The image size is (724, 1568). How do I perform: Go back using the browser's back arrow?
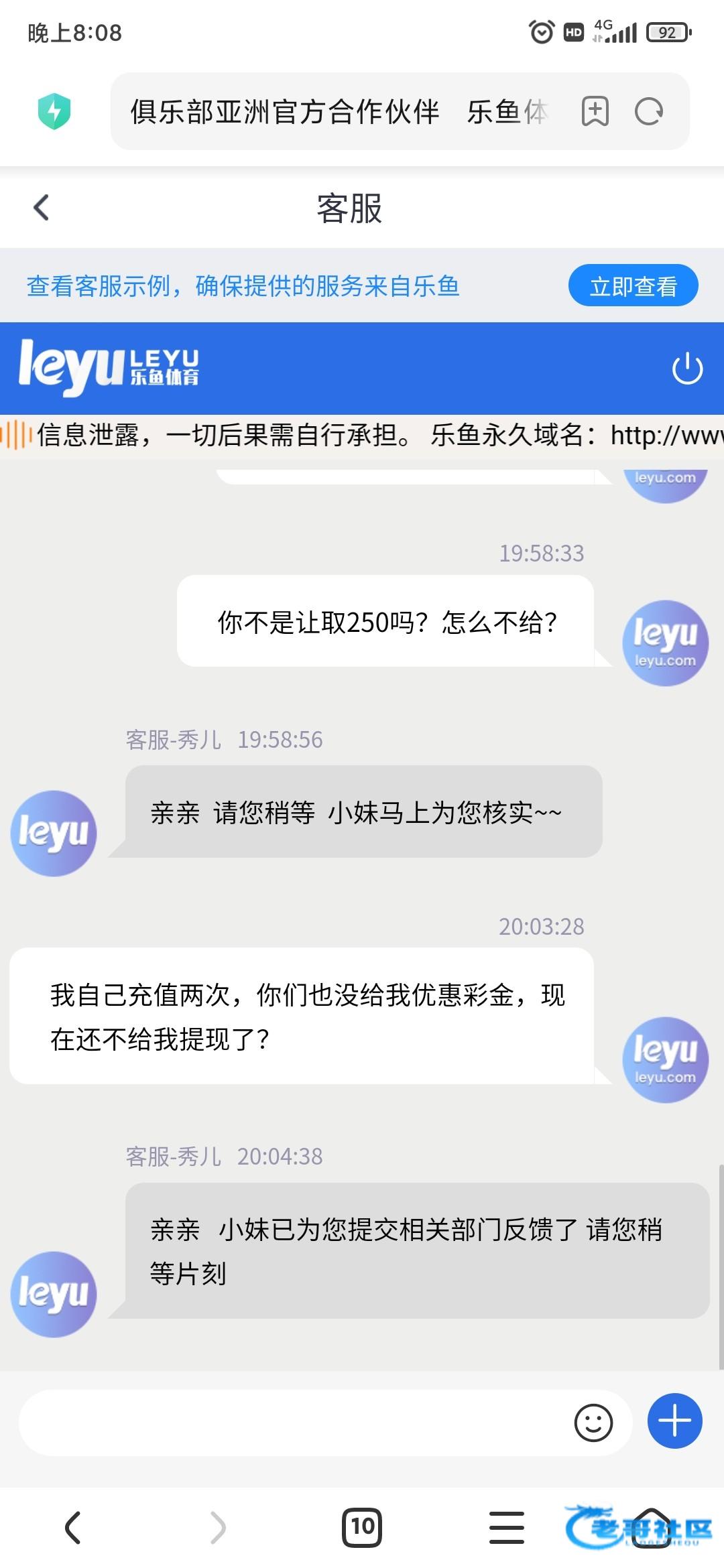click(x=72, y=1528)
